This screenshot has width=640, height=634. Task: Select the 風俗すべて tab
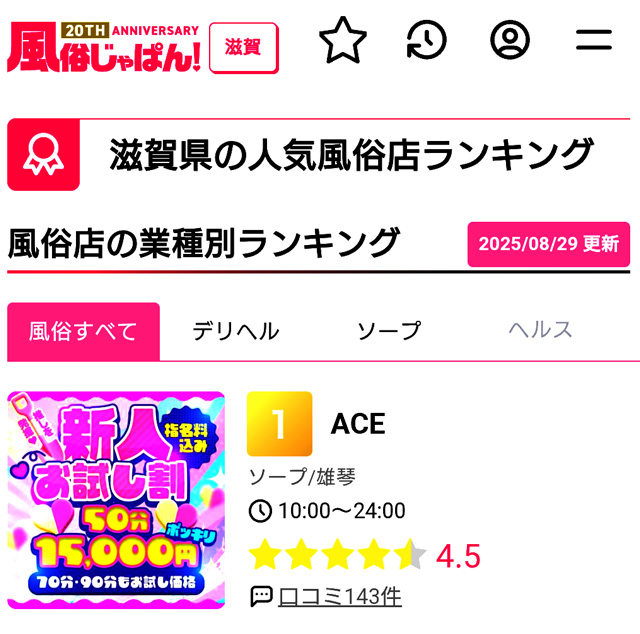pos(83,331)
